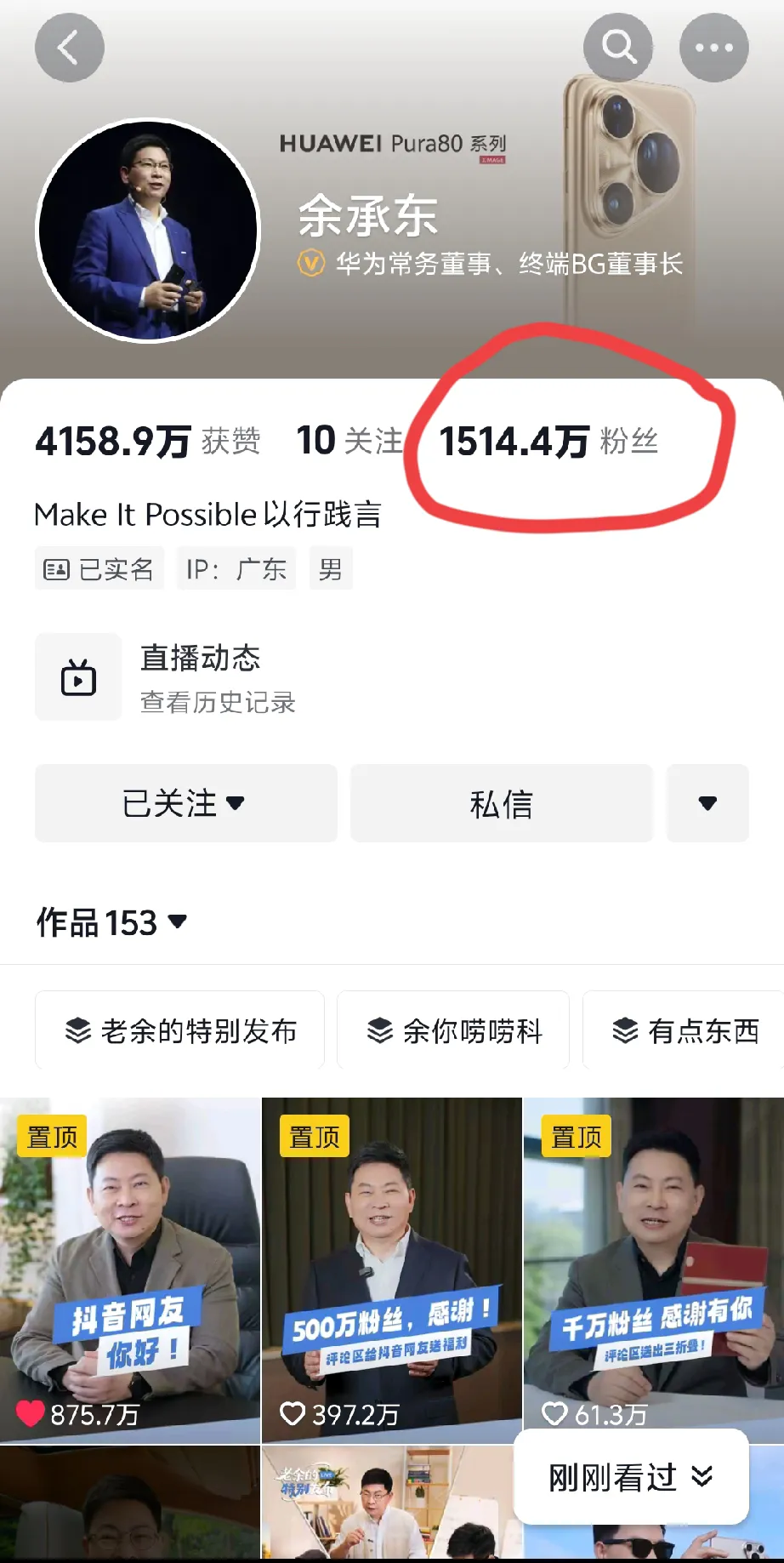Open the 10 关注 following list
This screenshot has width=784, height=1563.
tap(349, 441)
